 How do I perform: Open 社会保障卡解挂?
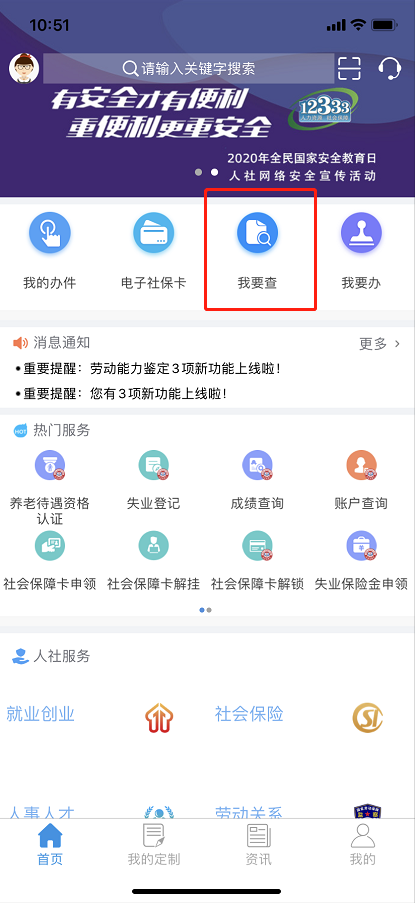pyautogui.click(x=154, y=561)
